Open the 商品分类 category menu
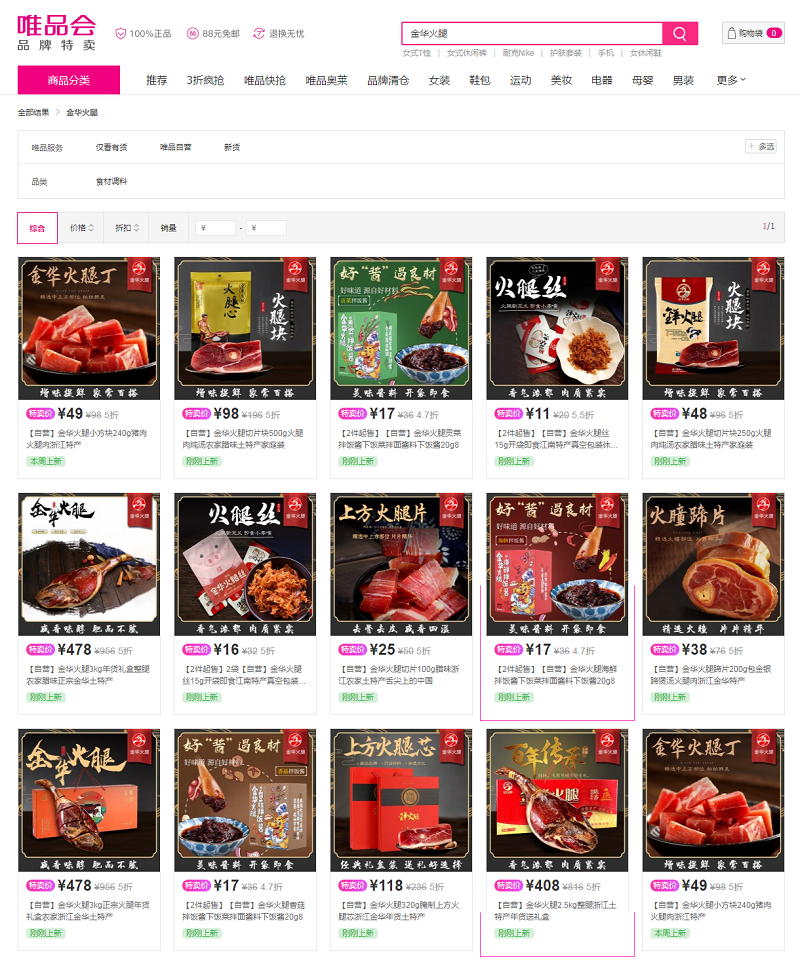The width and height of the screenshot is (800, 974). click(x=69, y=80)
